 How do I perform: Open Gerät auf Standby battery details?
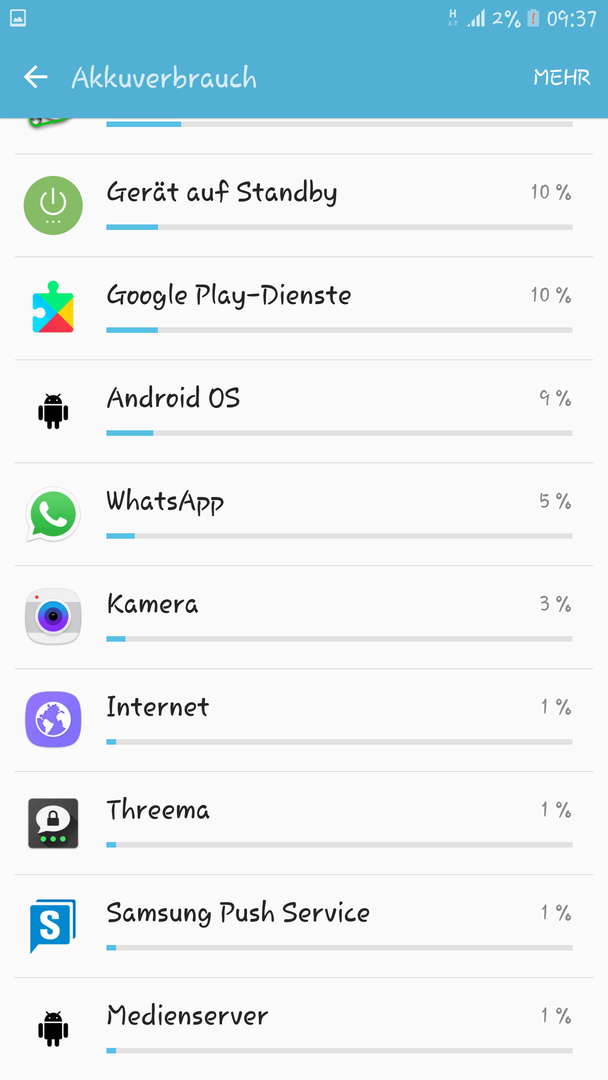[x=304, y=205]
